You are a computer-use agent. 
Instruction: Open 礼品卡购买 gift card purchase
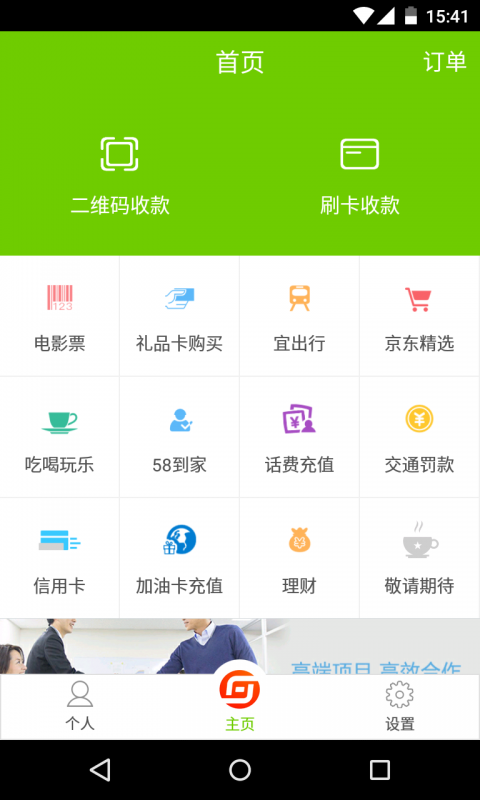click(x=180, y=316)
